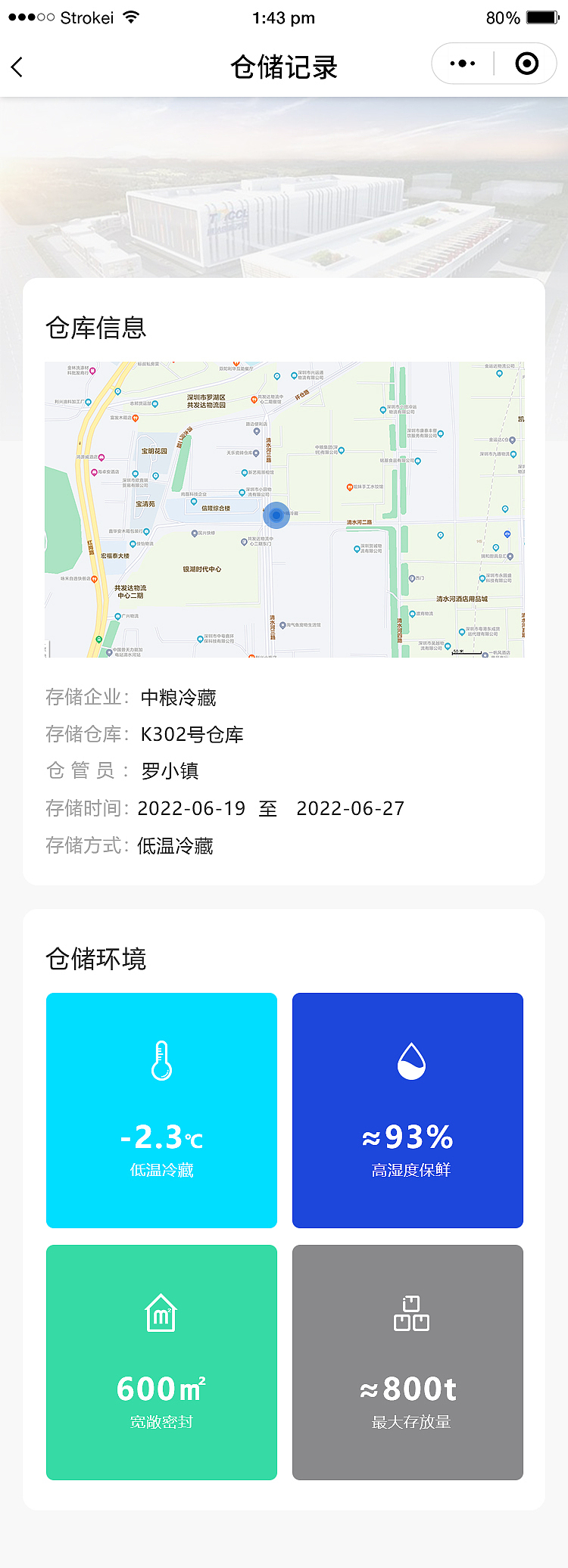Tap the 仓储记录 page title
The width and height of the screenshot is (568, 1568).
pyautogui.click(x=284, y=67)
